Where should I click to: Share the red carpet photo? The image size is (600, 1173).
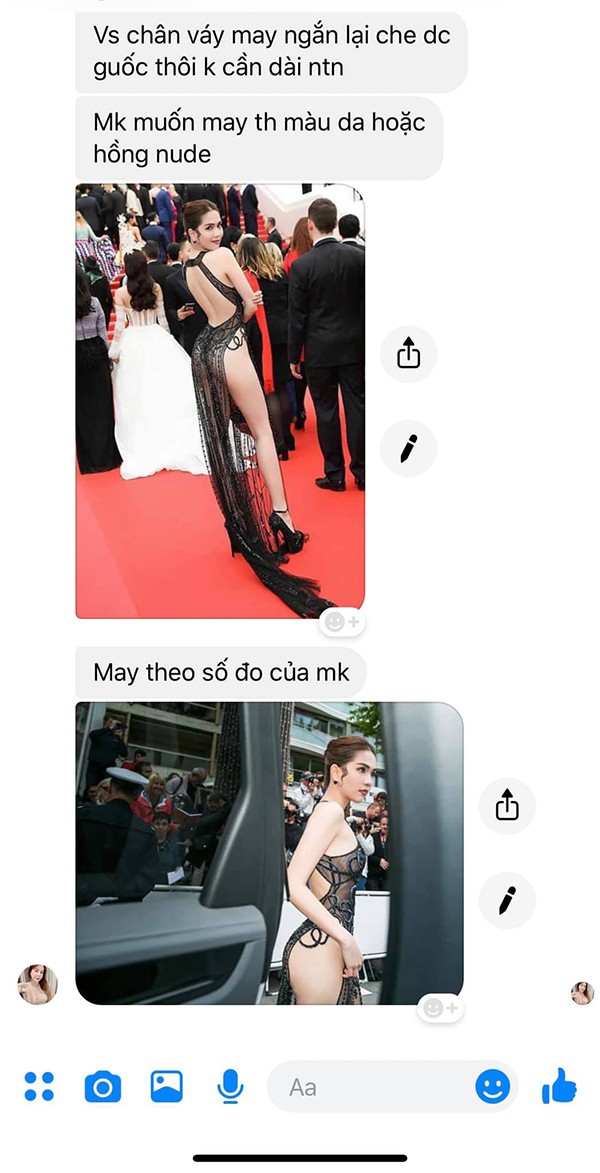pos(408,353)
